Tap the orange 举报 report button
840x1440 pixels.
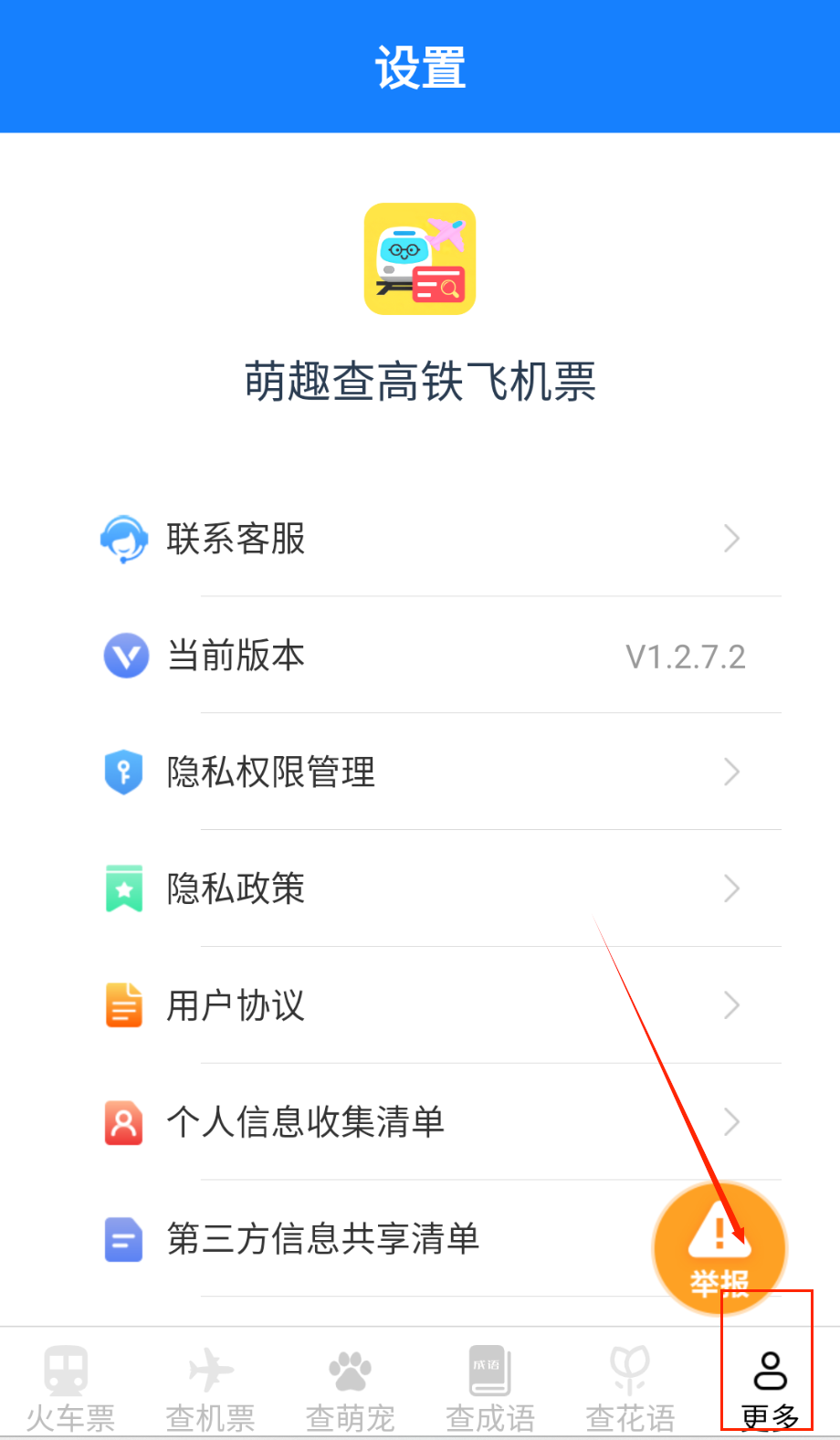[x=719, y=1249]
